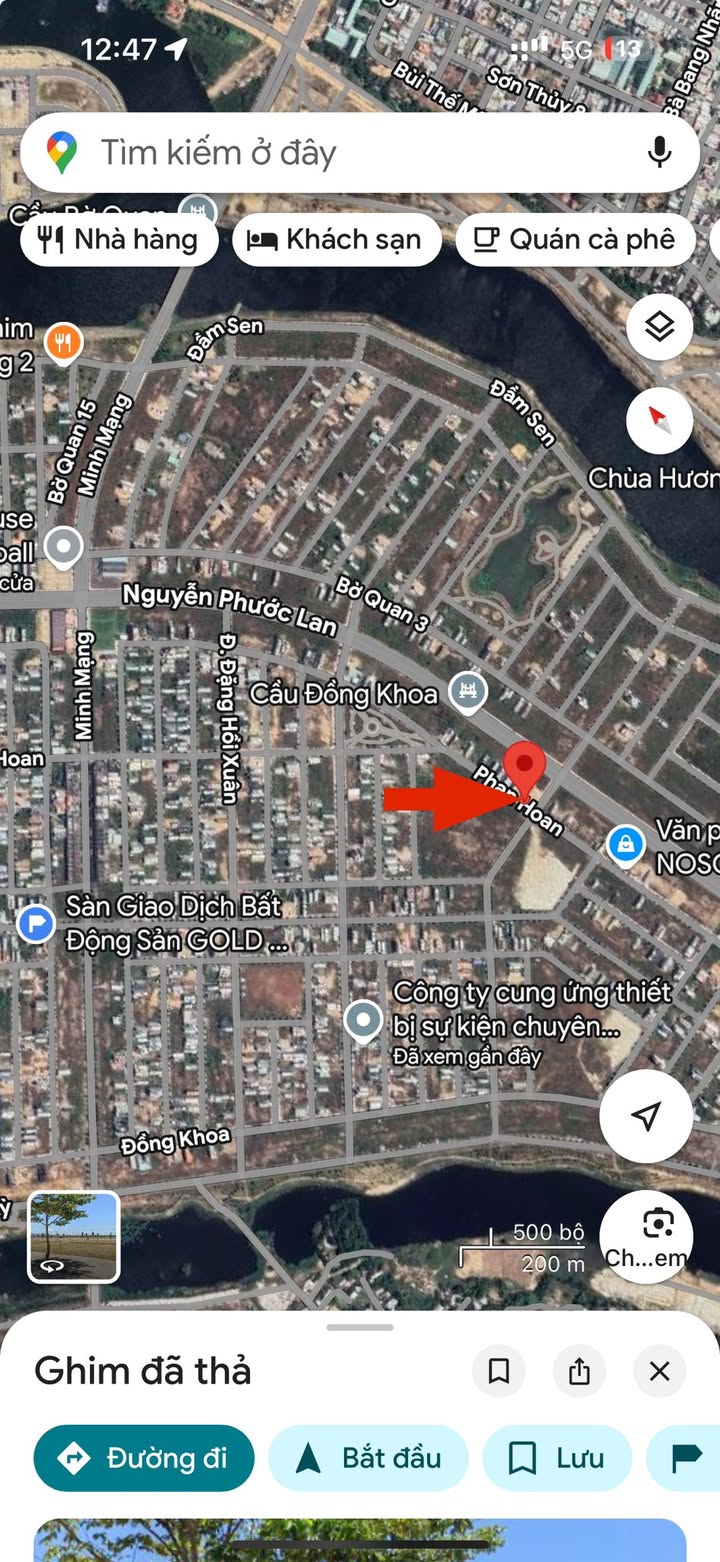Select the Nhà hàng chip

119,240
